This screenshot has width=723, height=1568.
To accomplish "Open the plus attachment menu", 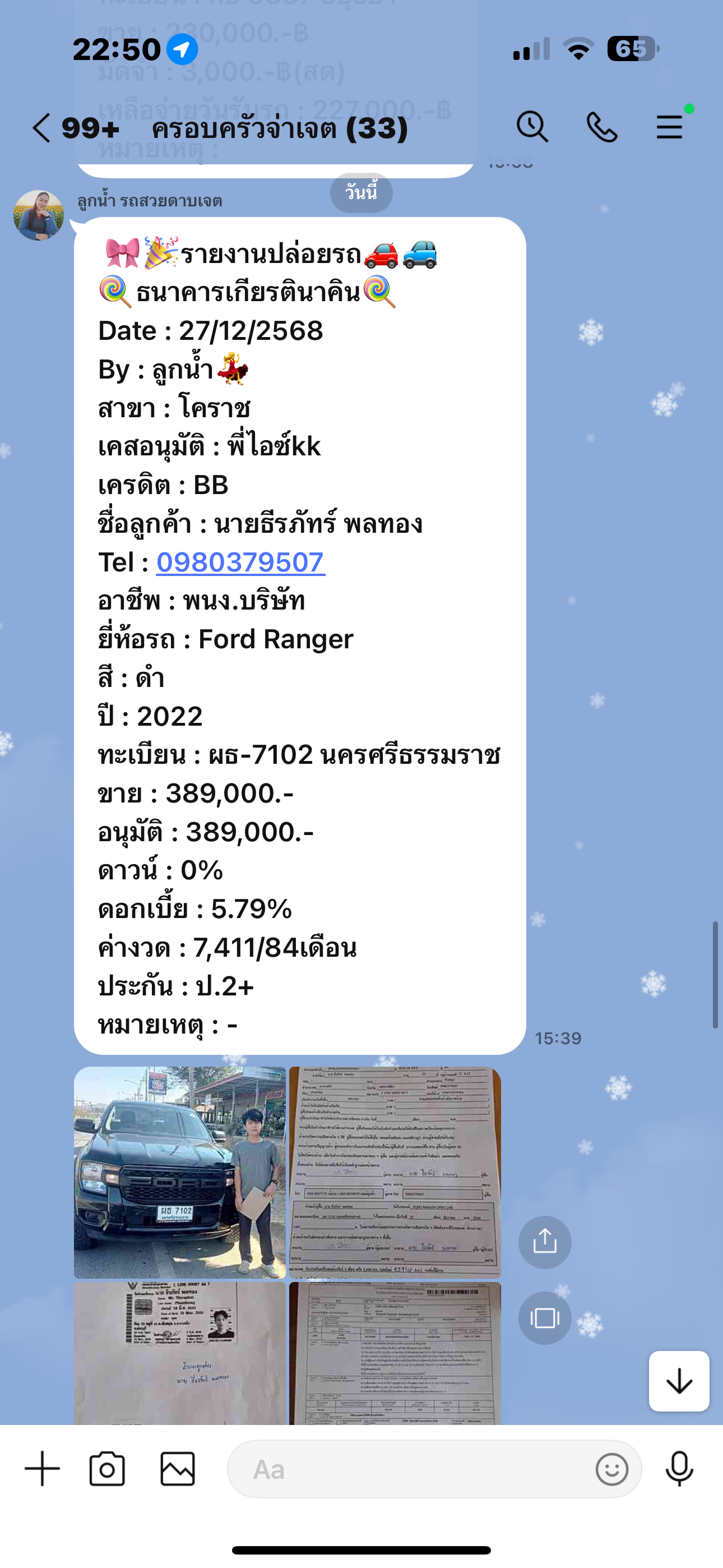I will pyautogui.click(x=43, y=1469).
